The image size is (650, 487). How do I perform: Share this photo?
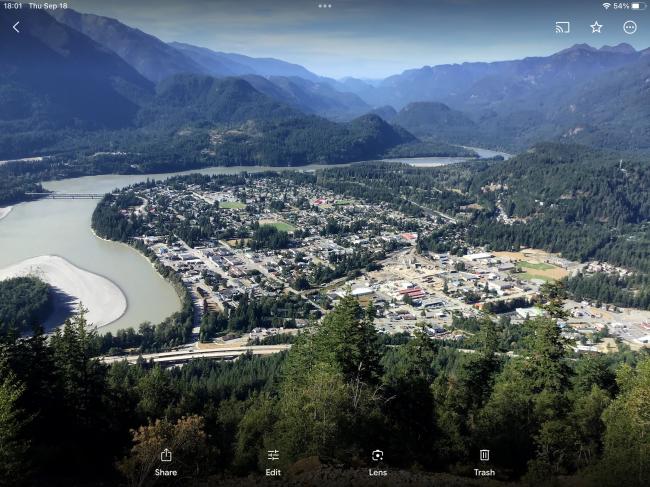166,461
